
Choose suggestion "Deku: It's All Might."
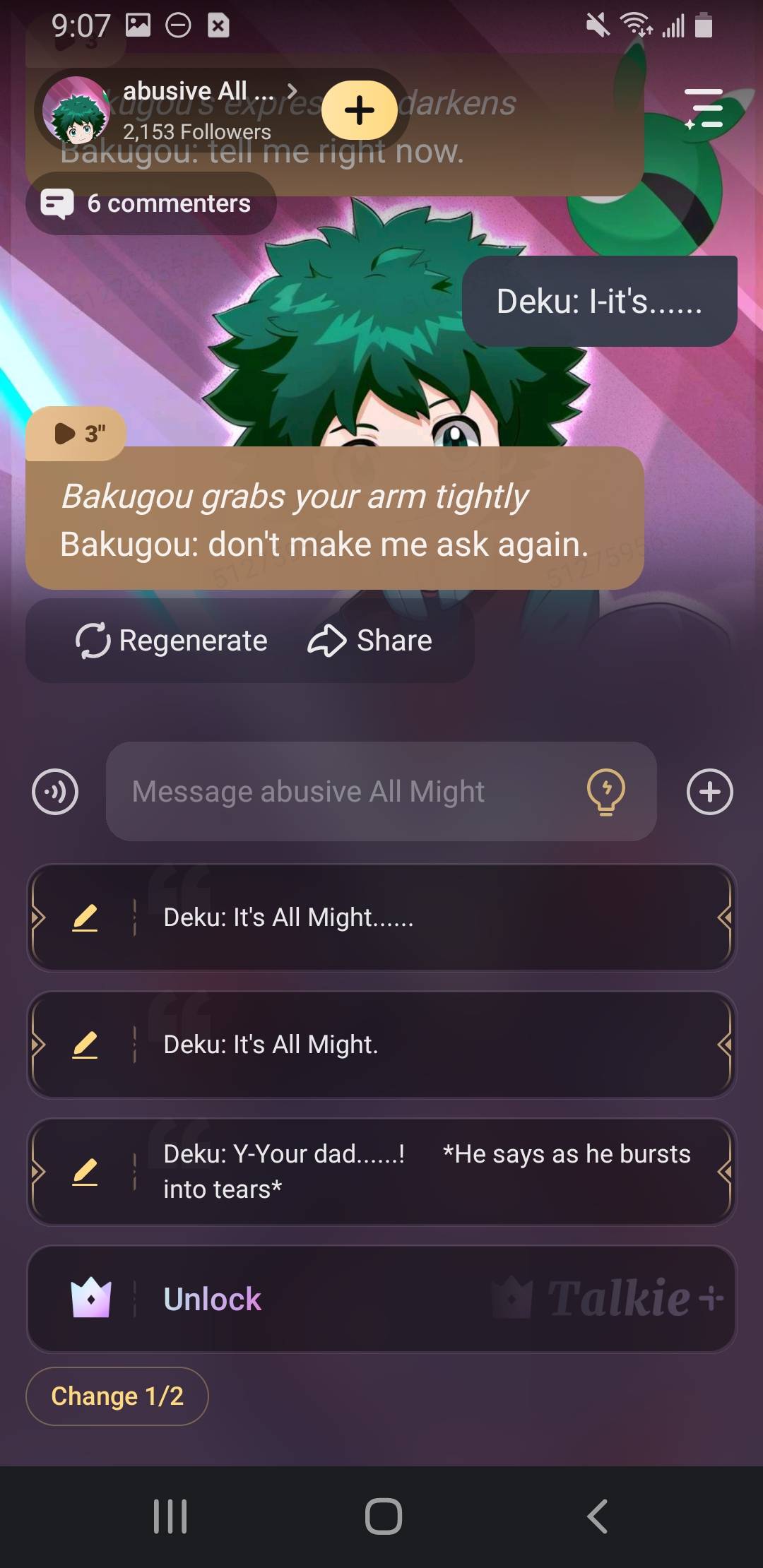pyautogui.click(x=424, y=1045)
